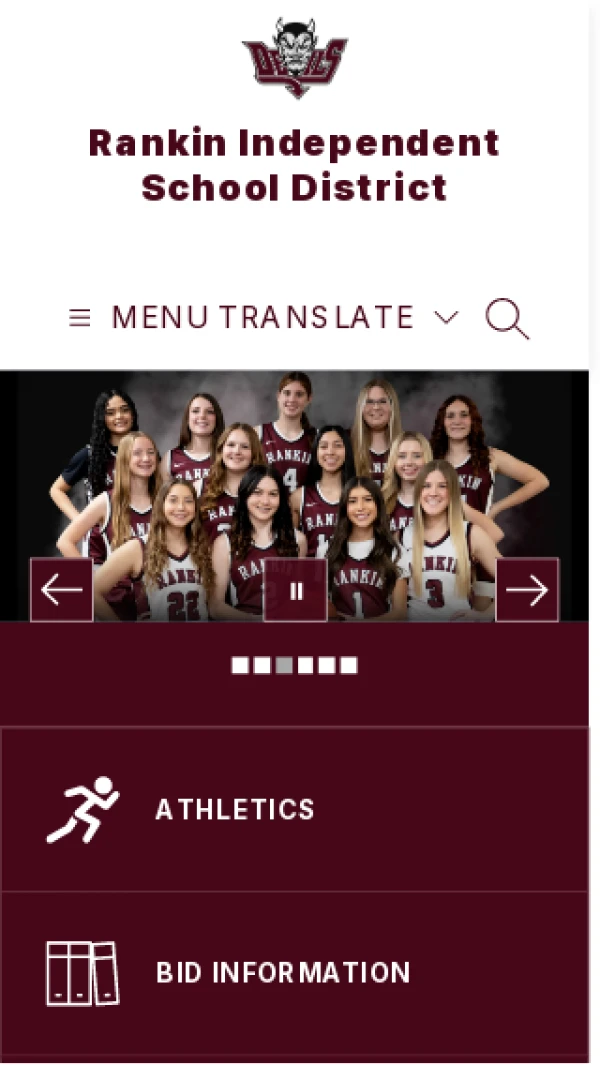Go to the previous slide
The image size is (600, 1065).
(62, 590)
